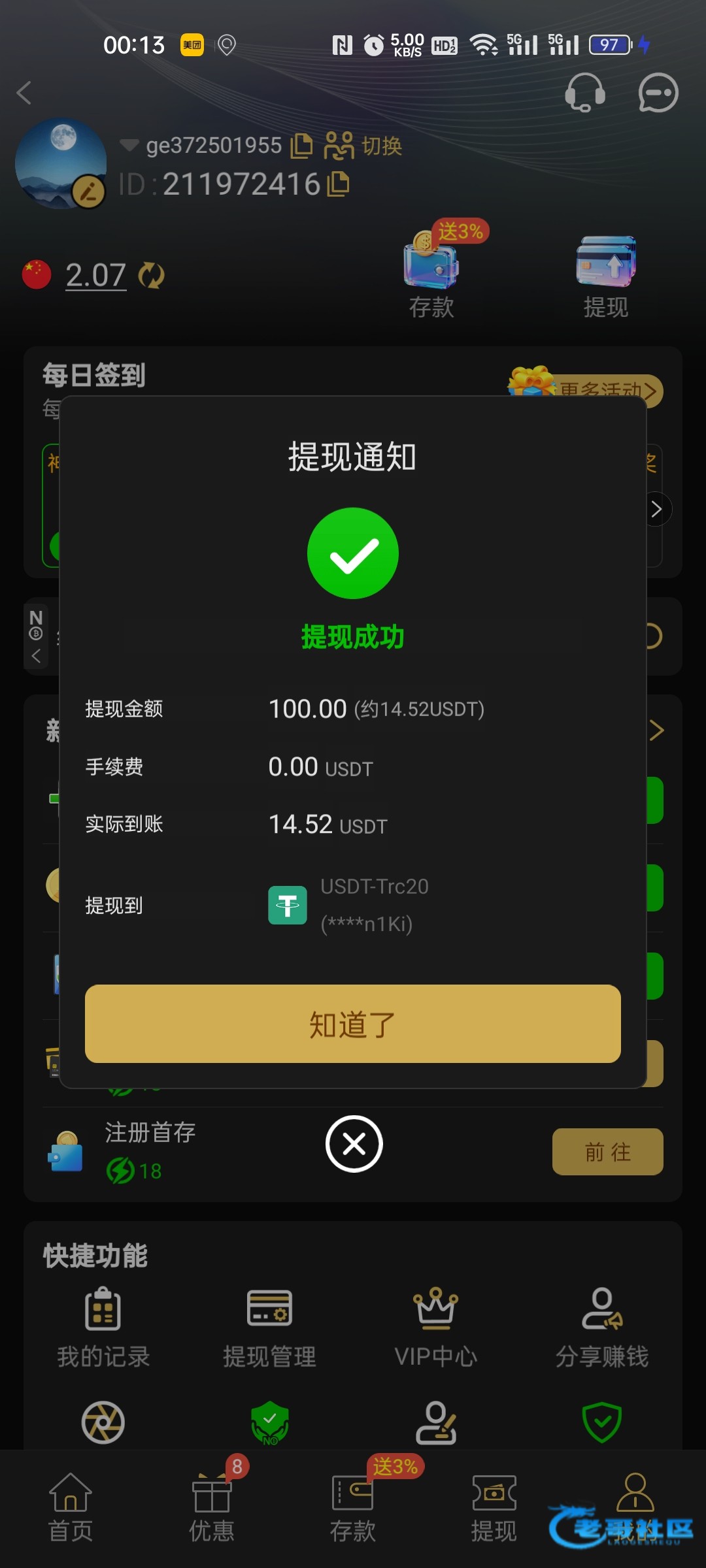The height and width of the screenshot is (1568, 706).
Task: Copy the username ge372501955
Action: [301, 146]
